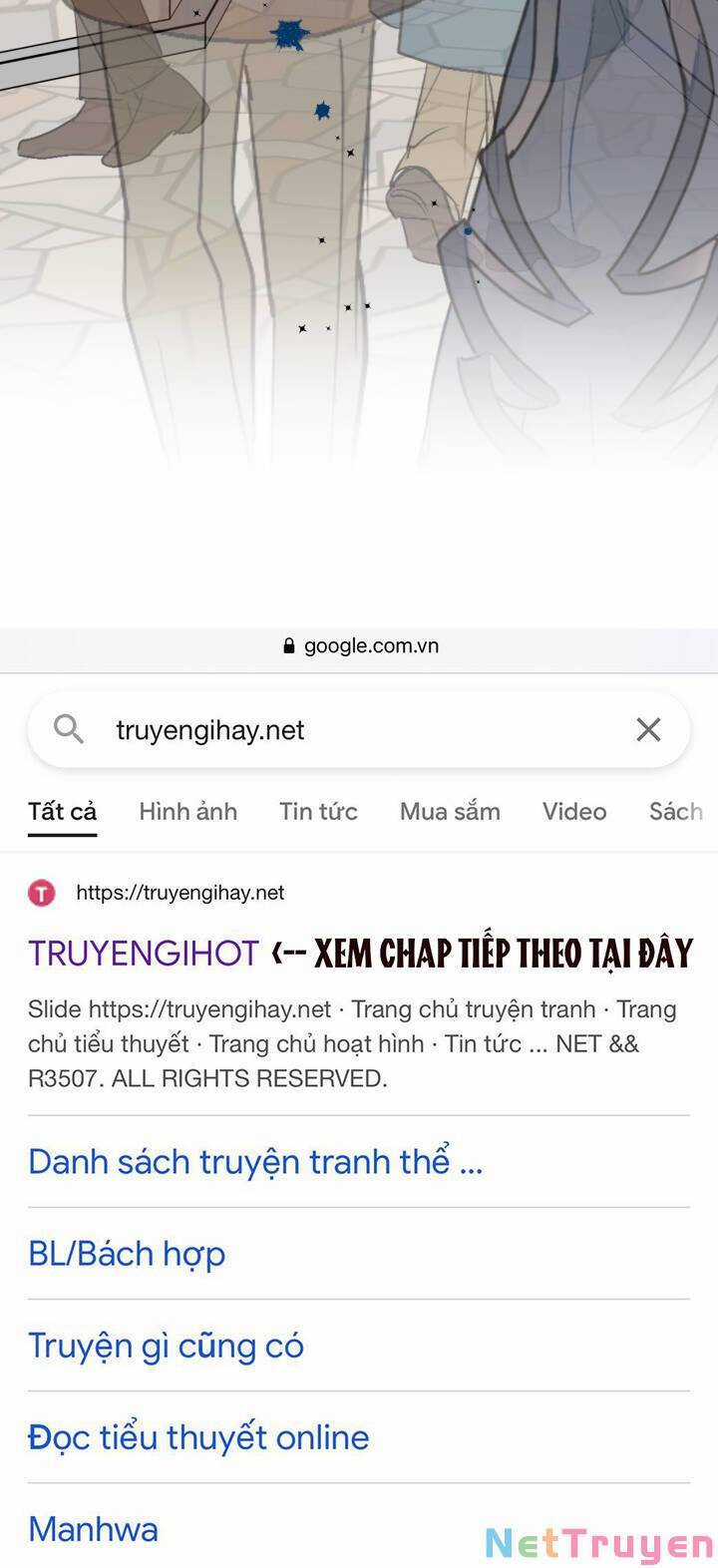The height and width of the screenshot is (1568, 718).
Task: Open Đọc tiểu thuyết online sitelink
Action: tap(198, 1436)
